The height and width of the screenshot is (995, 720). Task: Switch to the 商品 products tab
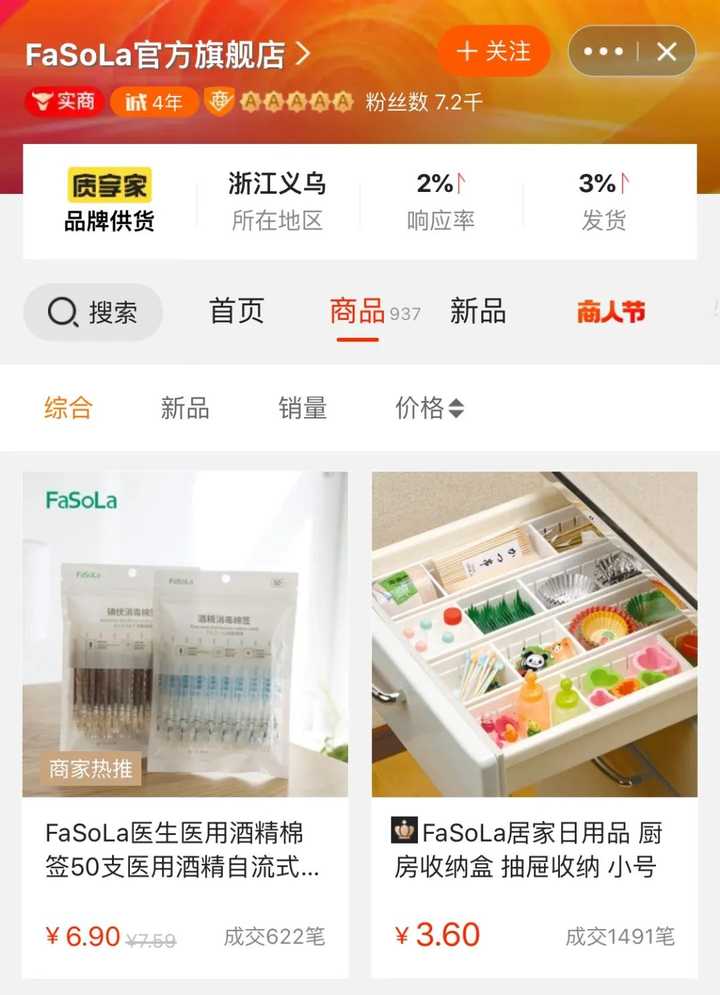tap(356, 313)
